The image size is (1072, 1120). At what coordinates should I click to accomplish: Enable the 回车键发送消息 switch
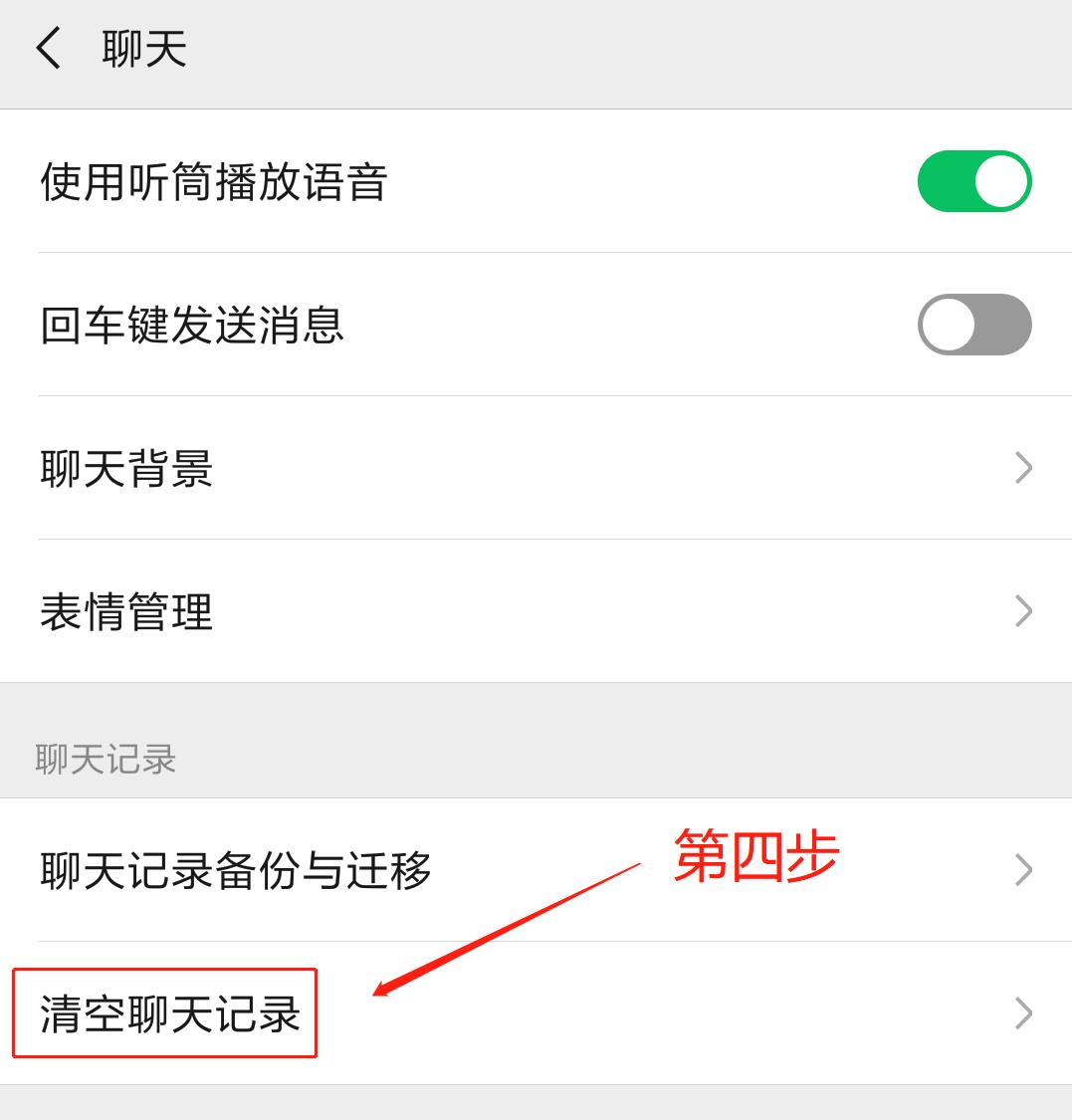point(973,325)
